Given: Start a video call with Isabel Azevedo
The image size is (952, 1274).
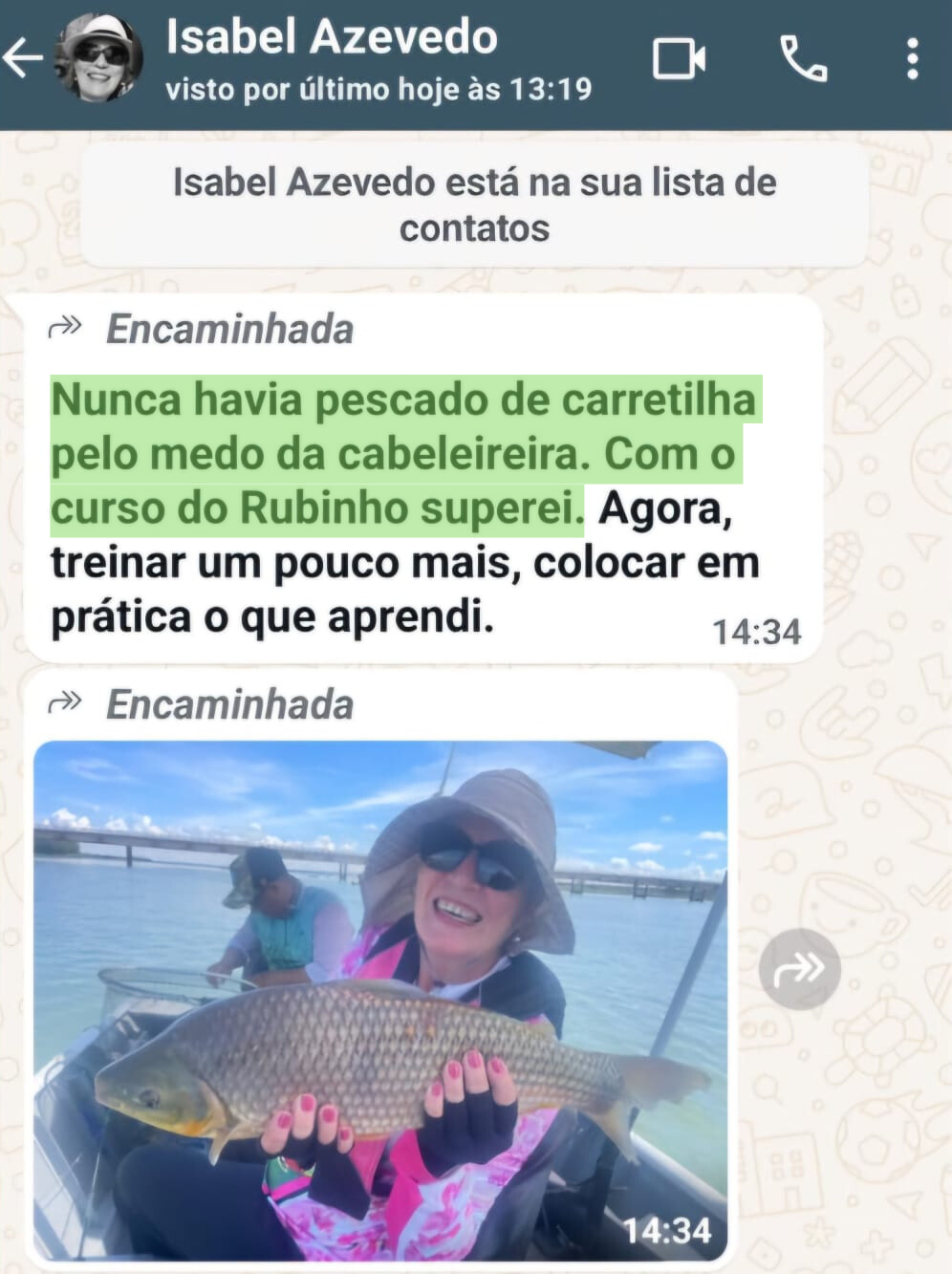Looking at the screenshot, I should (x=679, y=59).
